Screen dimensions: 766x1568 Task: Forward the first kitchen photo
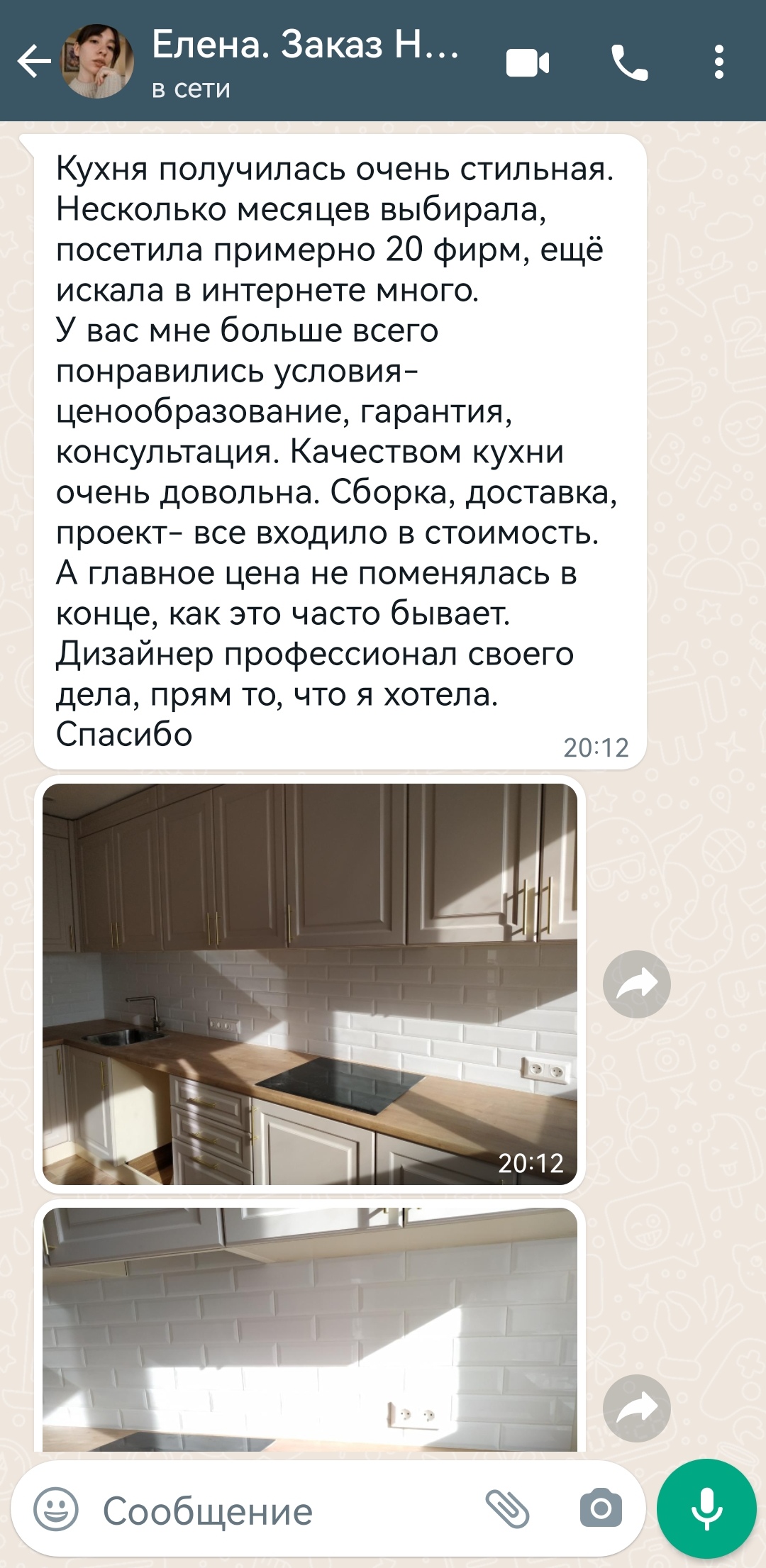pyautogui.click(x=636, y=984)
